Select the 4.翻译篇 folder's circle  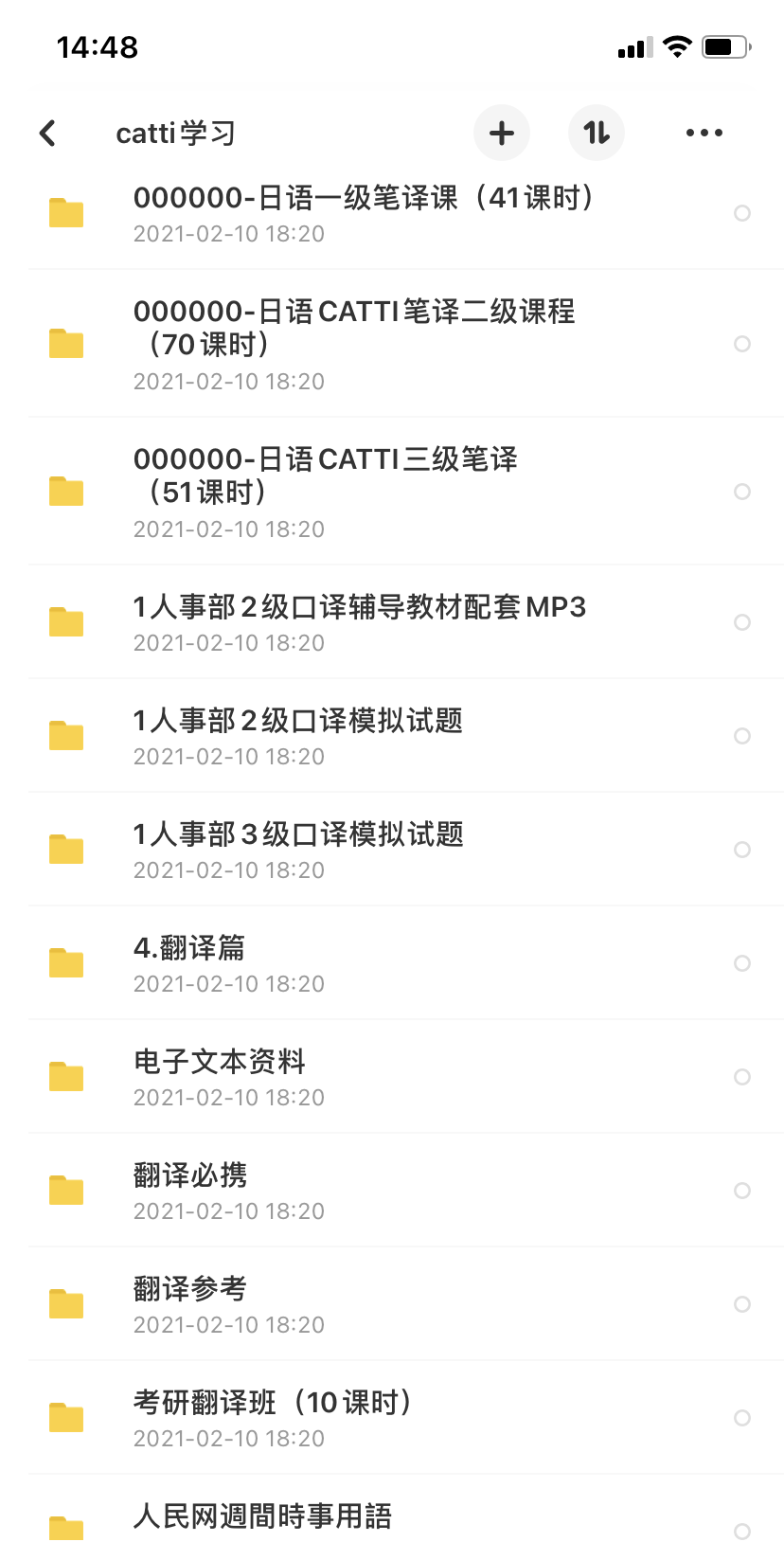click(x=742, y=963)
